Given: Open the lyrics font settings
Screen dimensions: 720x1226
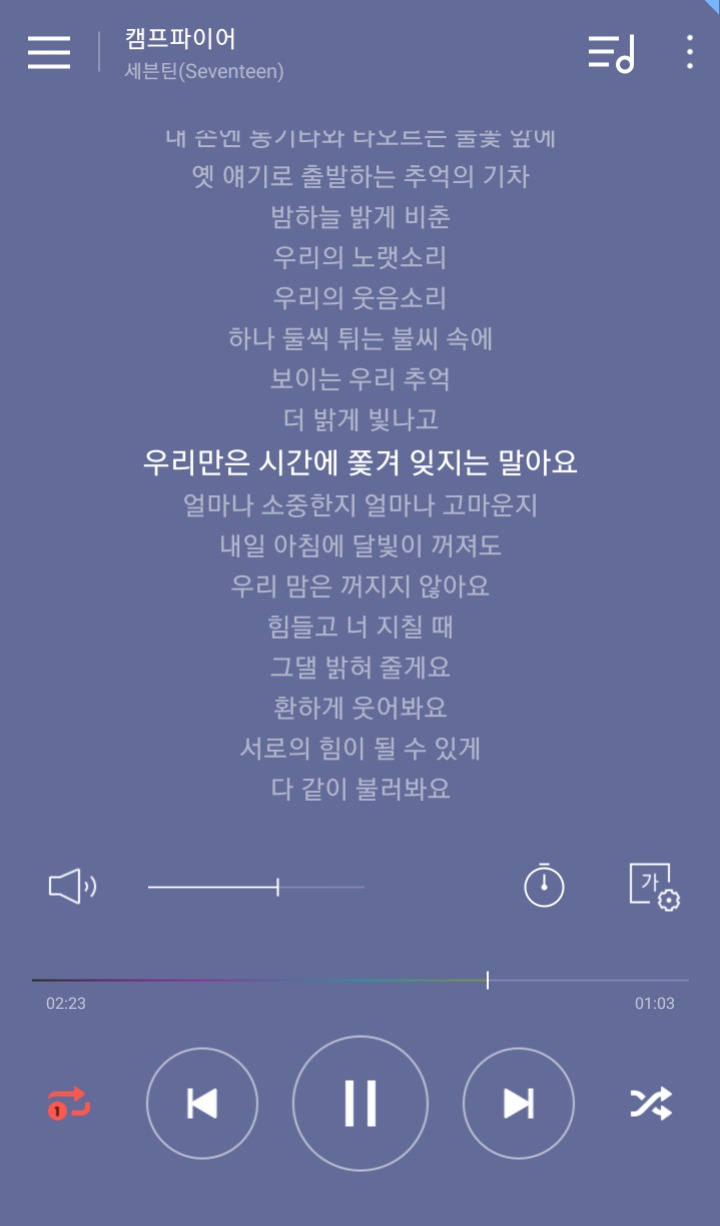Looking at the screenshot, I should [x=654, y=887].
